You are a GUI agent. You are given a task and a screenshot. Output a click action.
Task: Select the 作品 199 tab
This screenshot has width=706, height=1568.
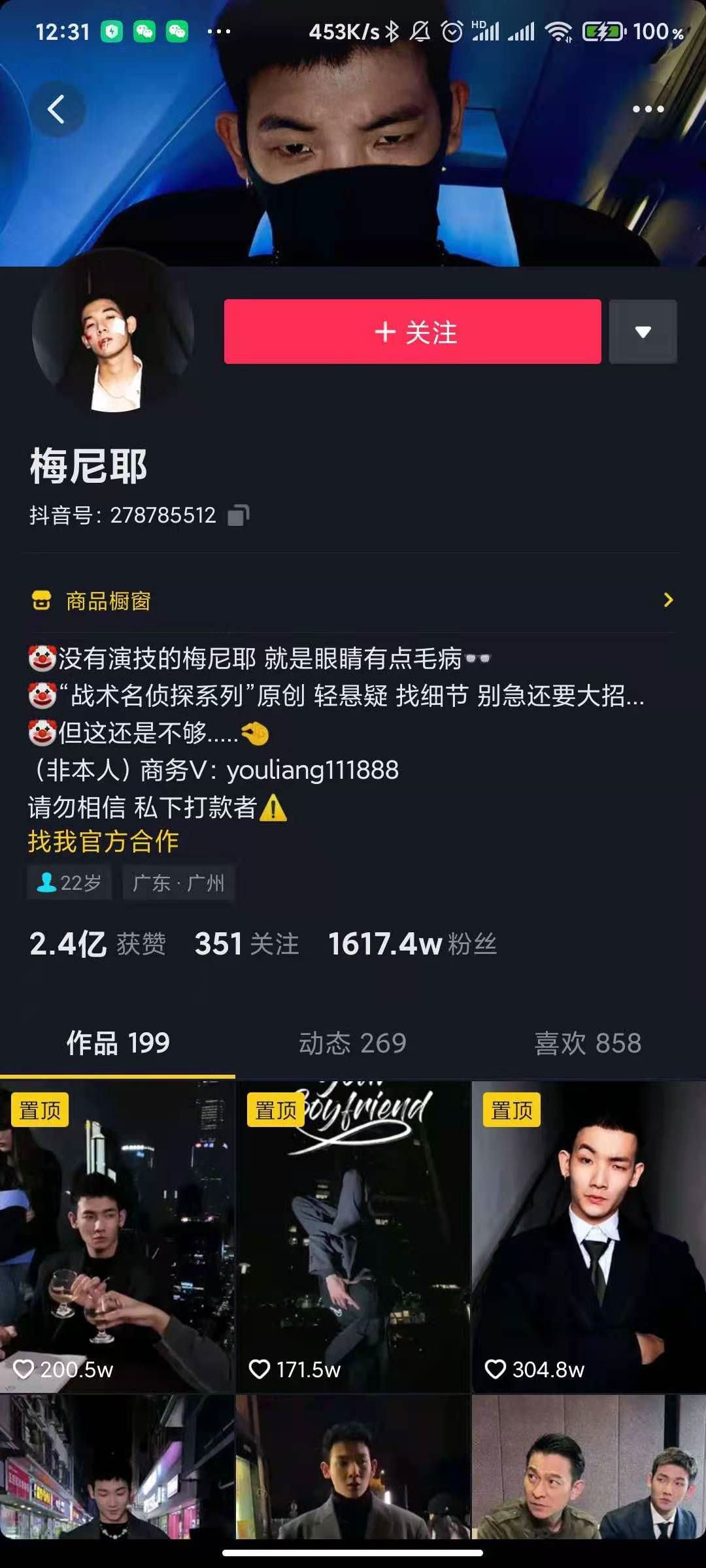pos(118,1043)
